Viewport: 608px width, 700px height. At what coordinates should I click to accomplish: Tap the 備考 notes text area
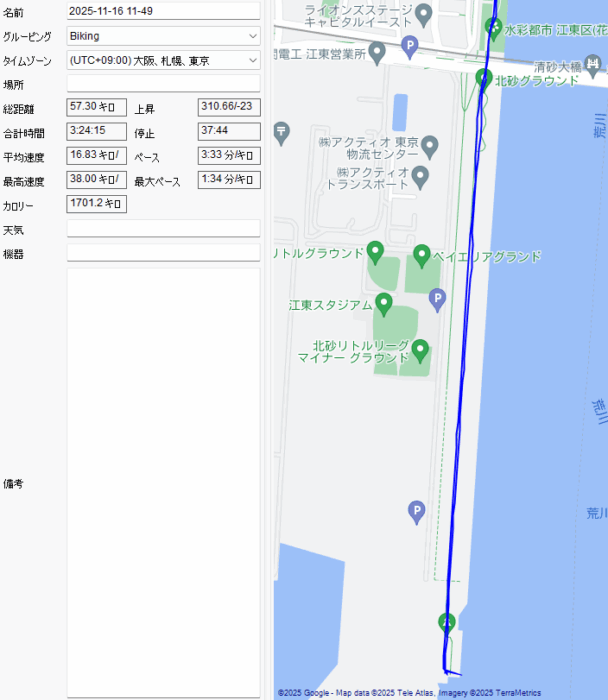[x=163, y=482]
